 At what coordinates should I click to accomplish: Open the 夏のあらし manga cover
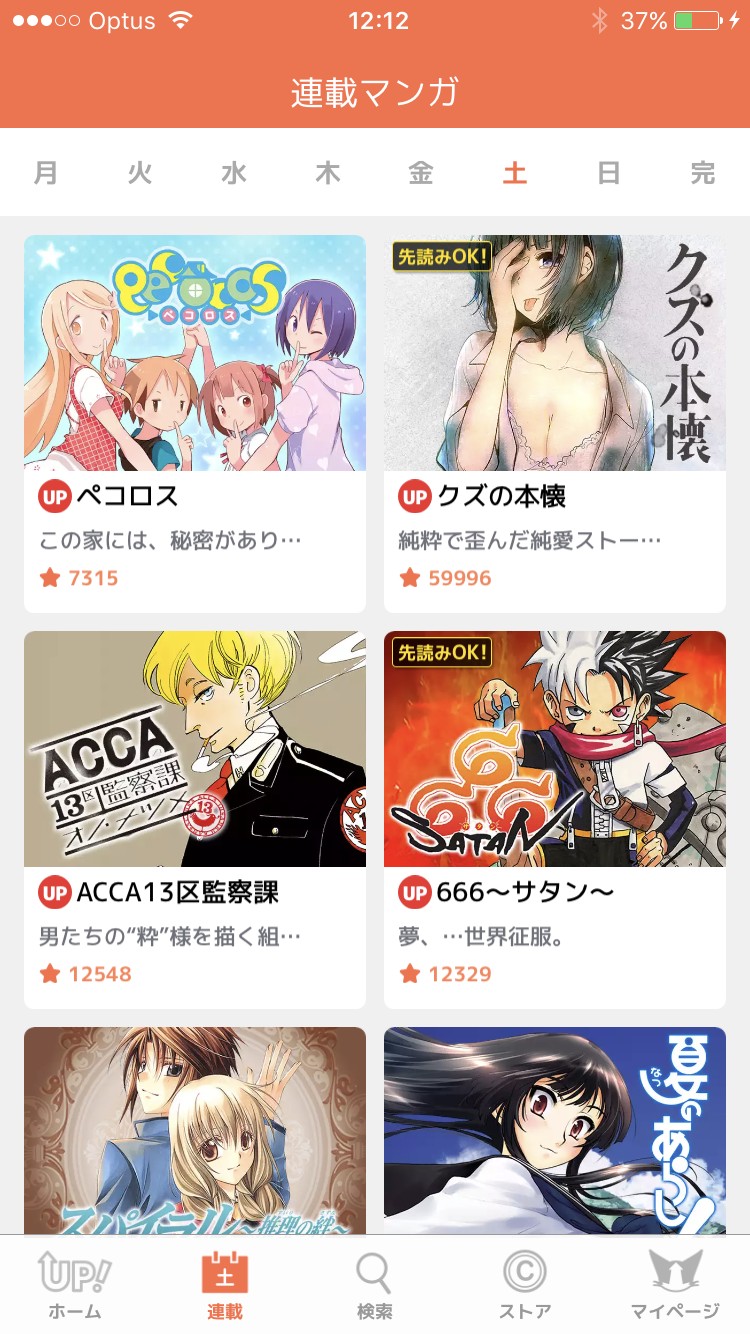coord(555,1130)
